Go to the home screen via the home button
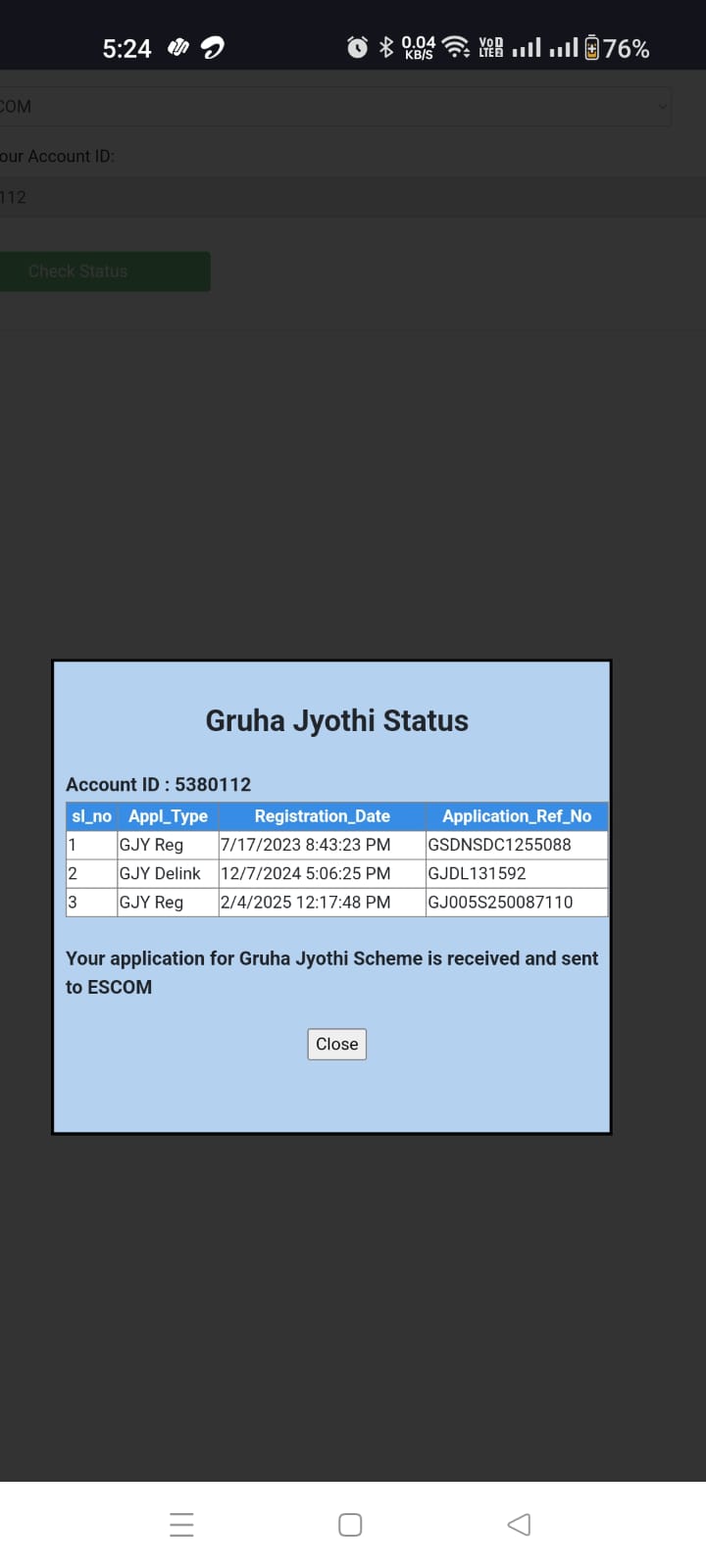Viewport: 706px width, 1568px height. pos(350,1525)
